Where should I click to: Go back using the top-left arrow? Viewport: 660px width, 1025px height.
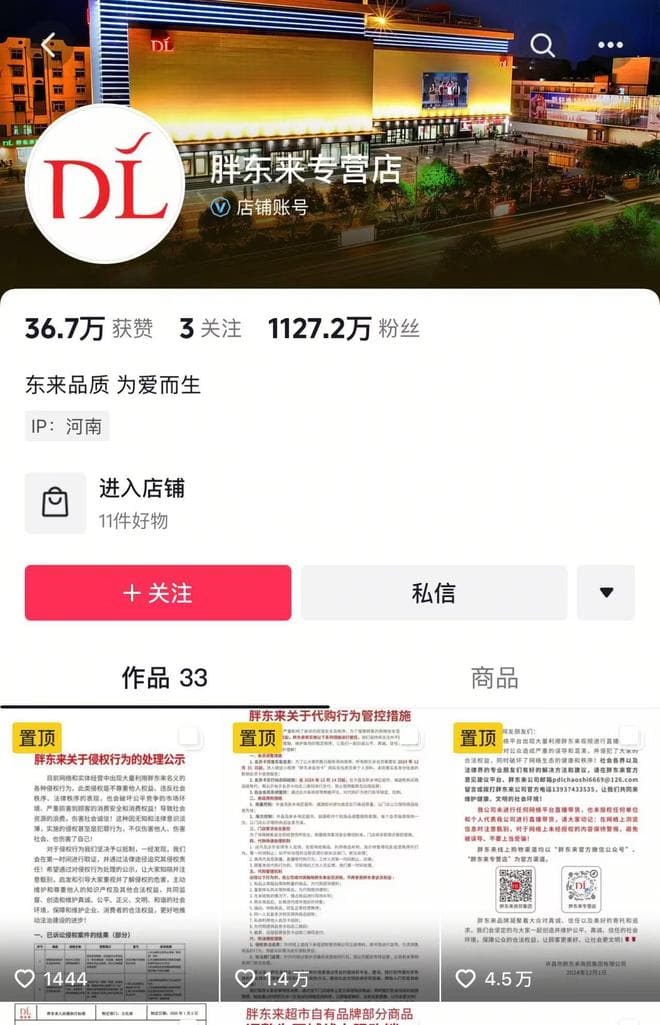[x=50, y=45]
